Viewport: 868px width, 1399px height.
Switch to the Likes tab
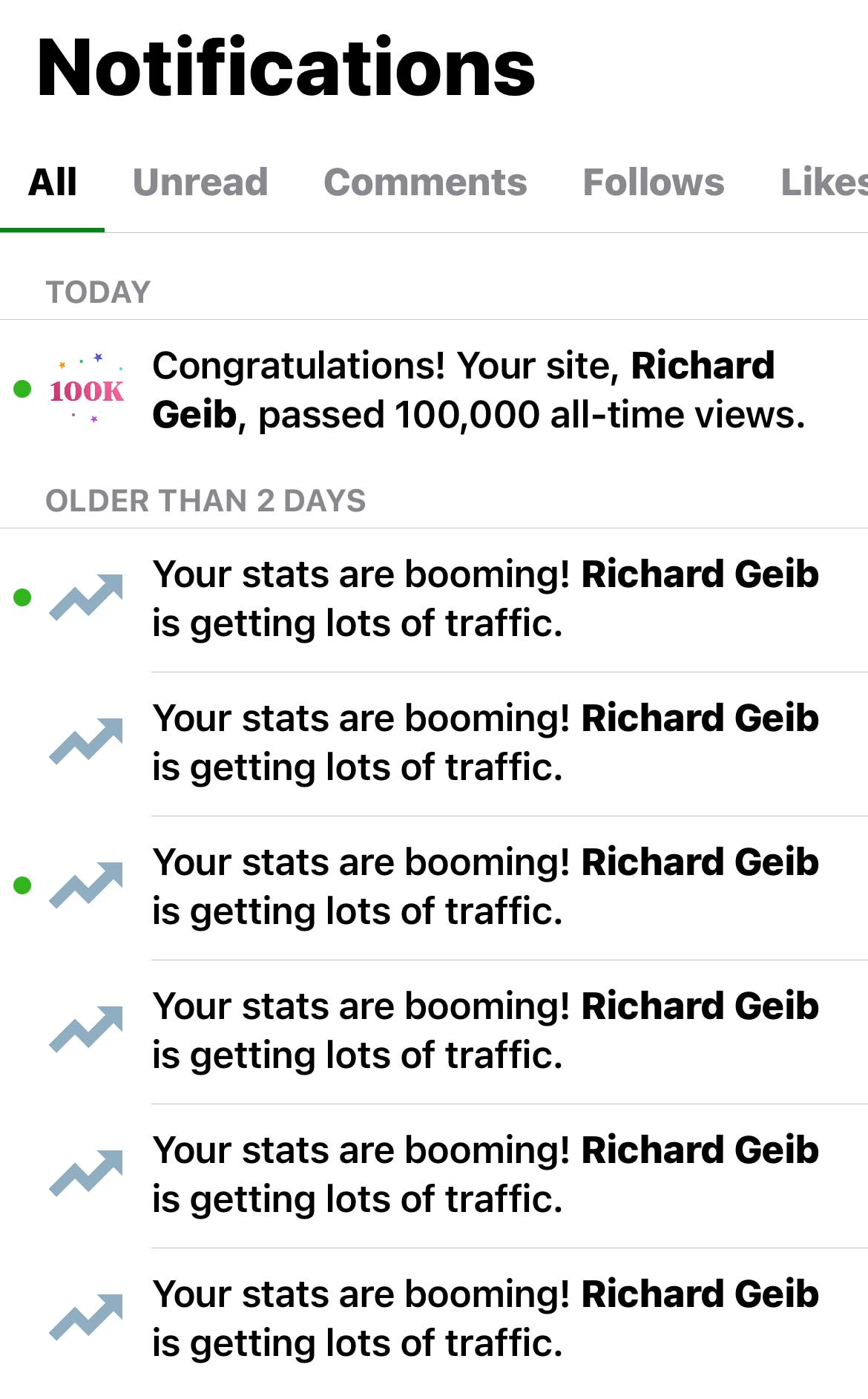coord(824,183)
